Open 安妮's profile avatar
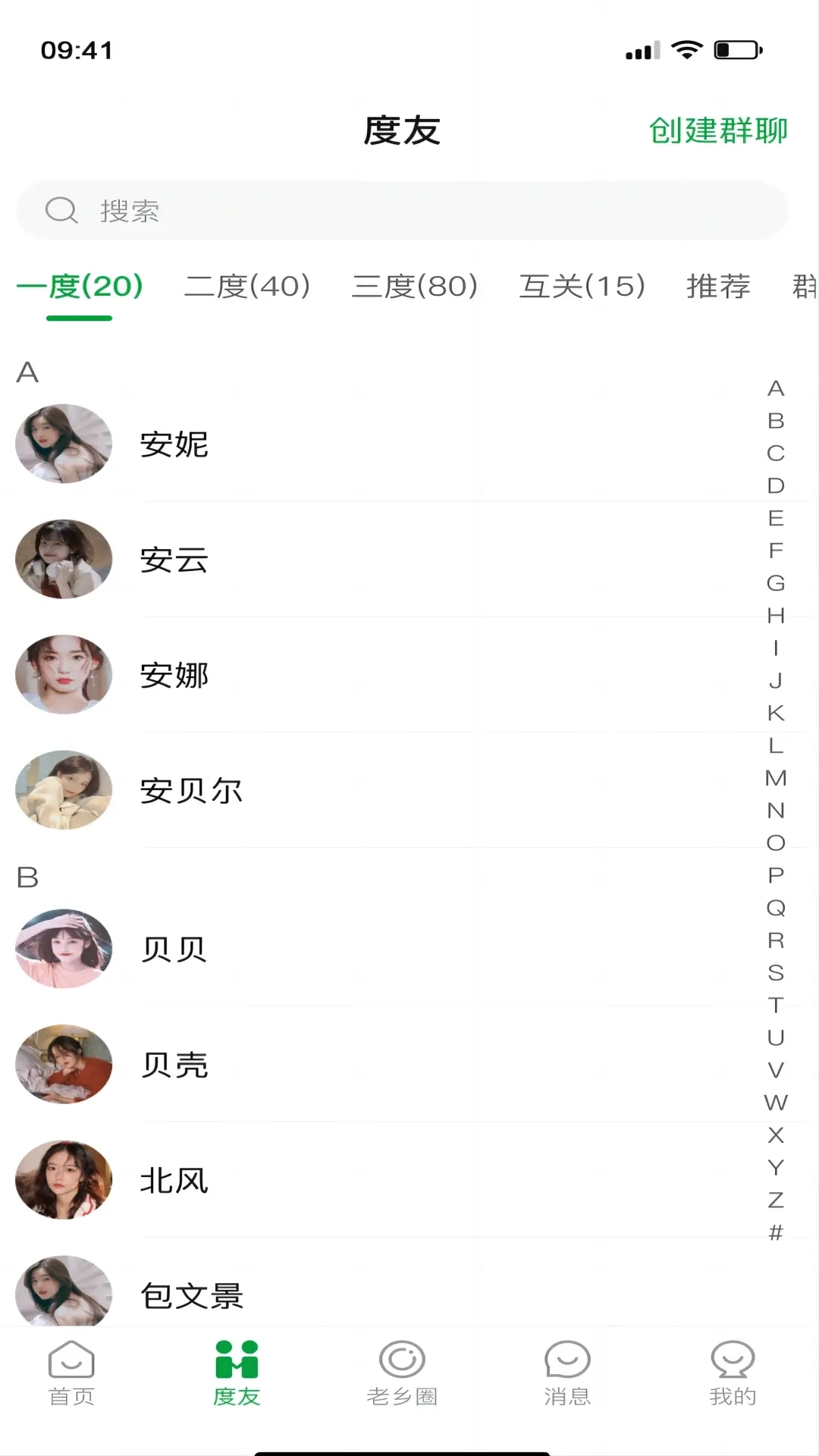This screenshot has height=1456, width=819. point(64,444)
